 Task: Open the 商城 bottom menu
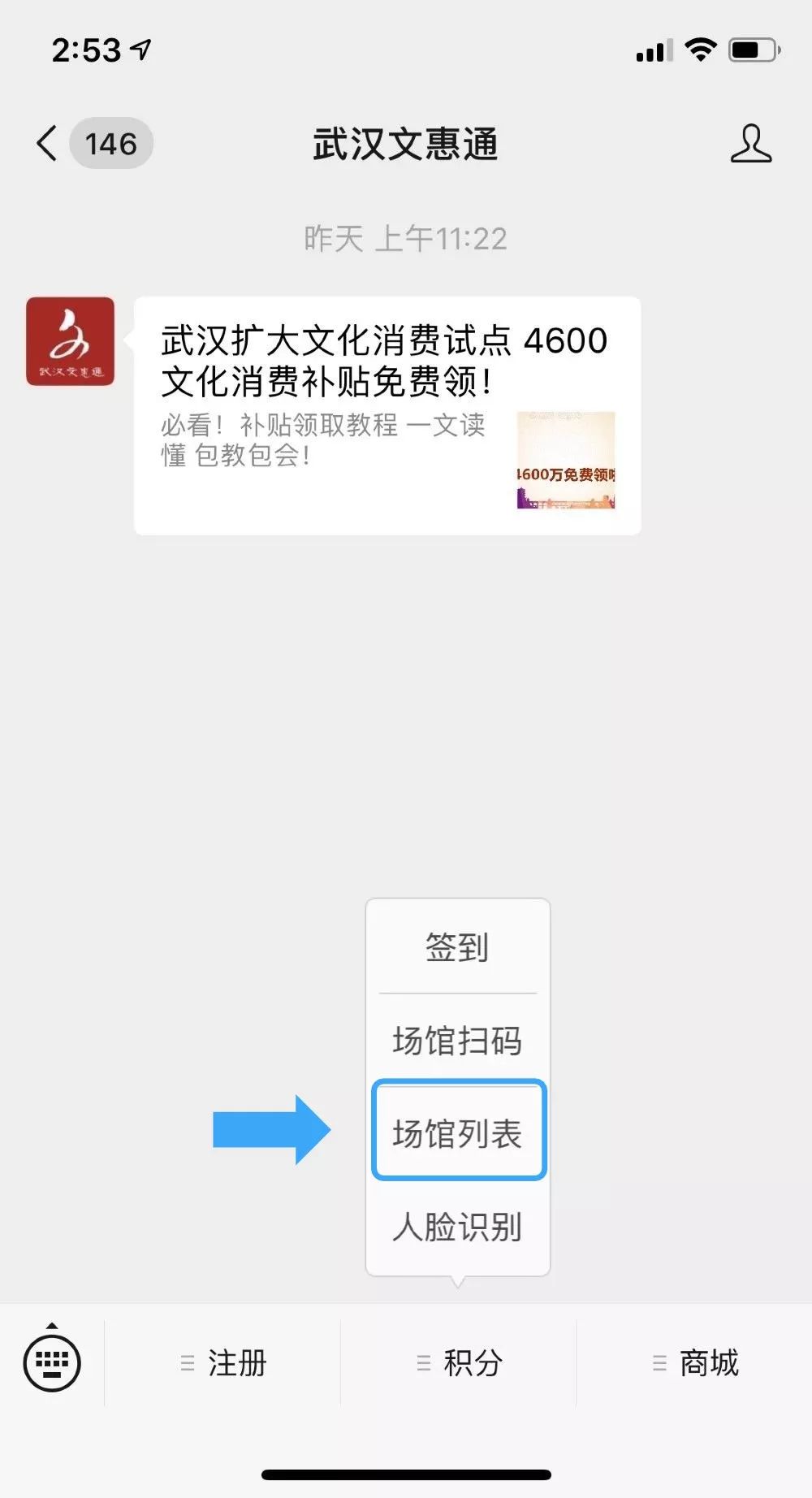(x=695, y=1362)
